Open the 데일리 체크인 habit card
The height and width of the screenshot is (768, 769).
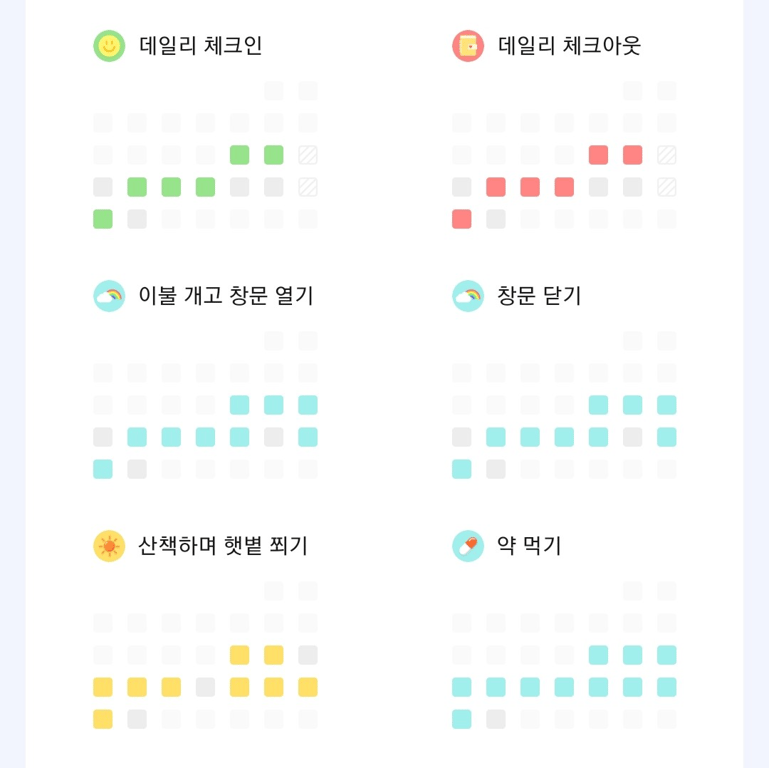[200, 46]
